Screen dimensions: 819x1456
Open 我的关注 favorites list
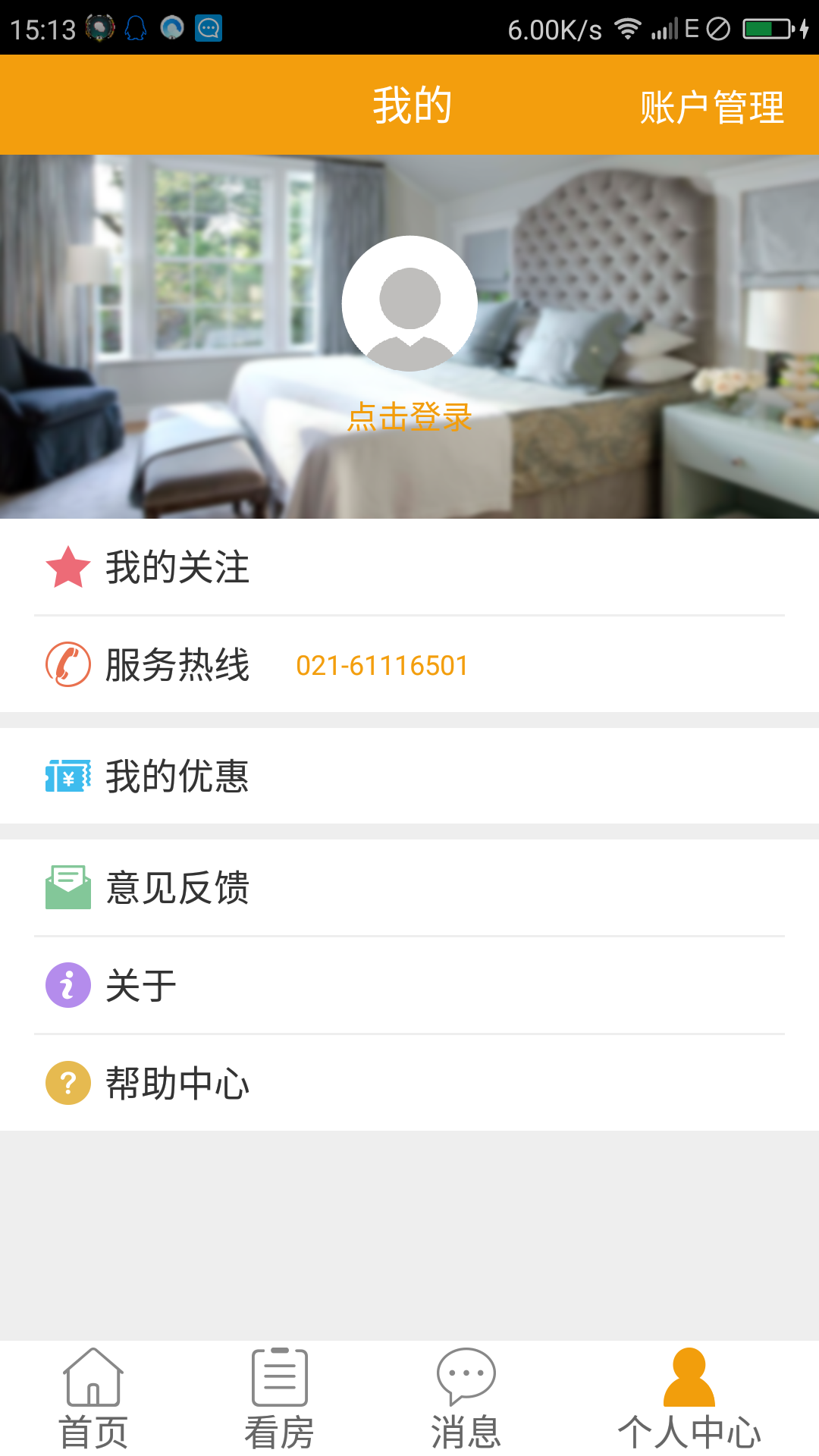pos(409,567)
